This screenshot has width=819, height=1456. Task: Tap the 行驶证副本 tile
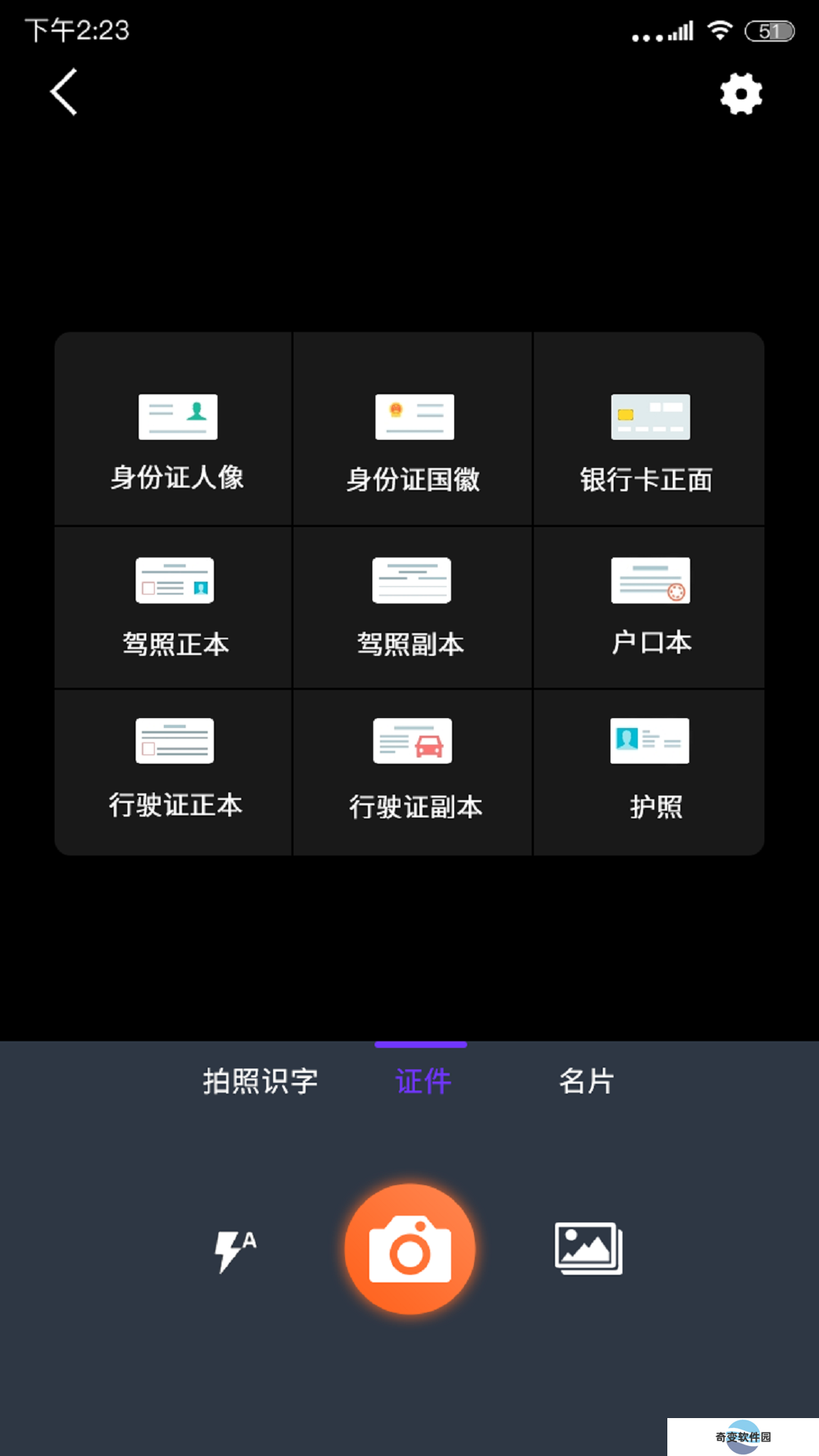413,772
